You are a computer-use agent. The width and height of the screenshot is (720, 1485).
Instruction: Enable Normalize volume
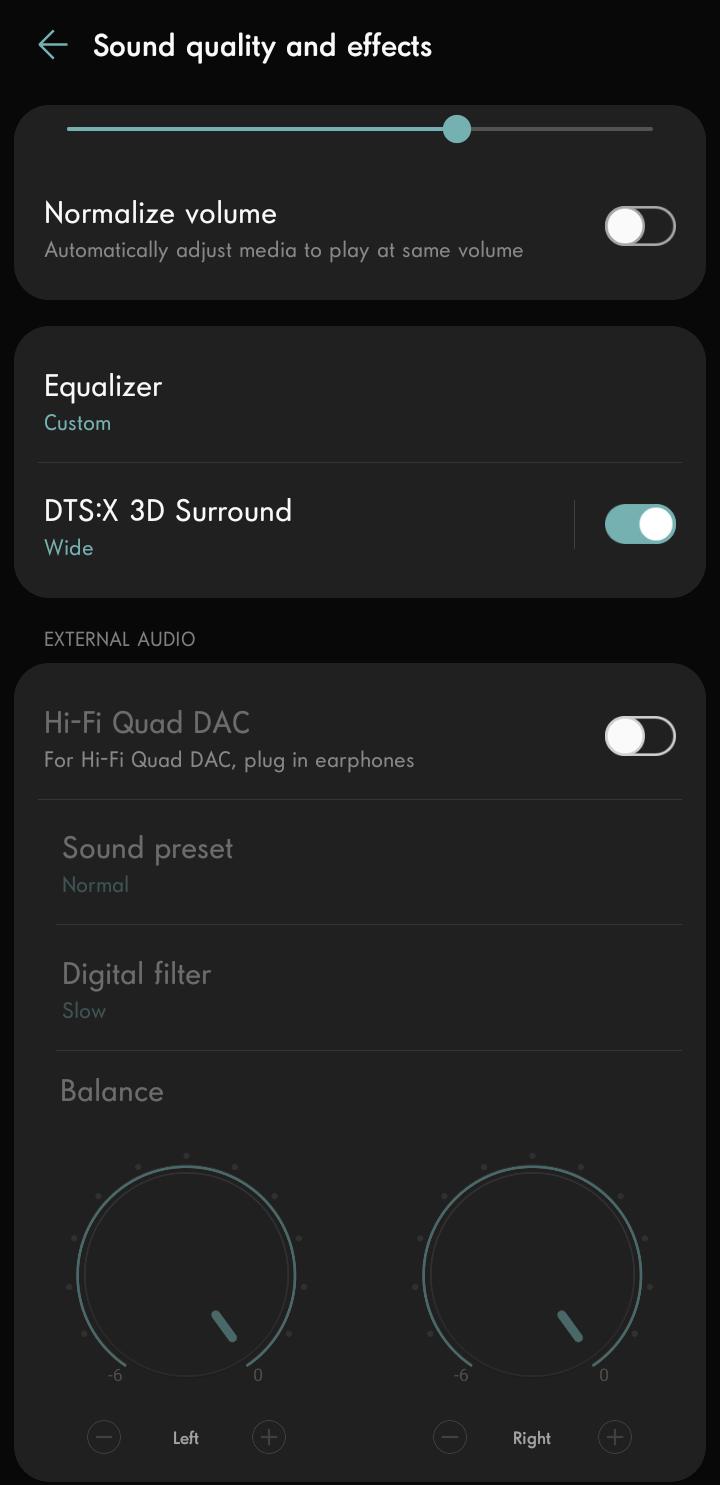639,225
